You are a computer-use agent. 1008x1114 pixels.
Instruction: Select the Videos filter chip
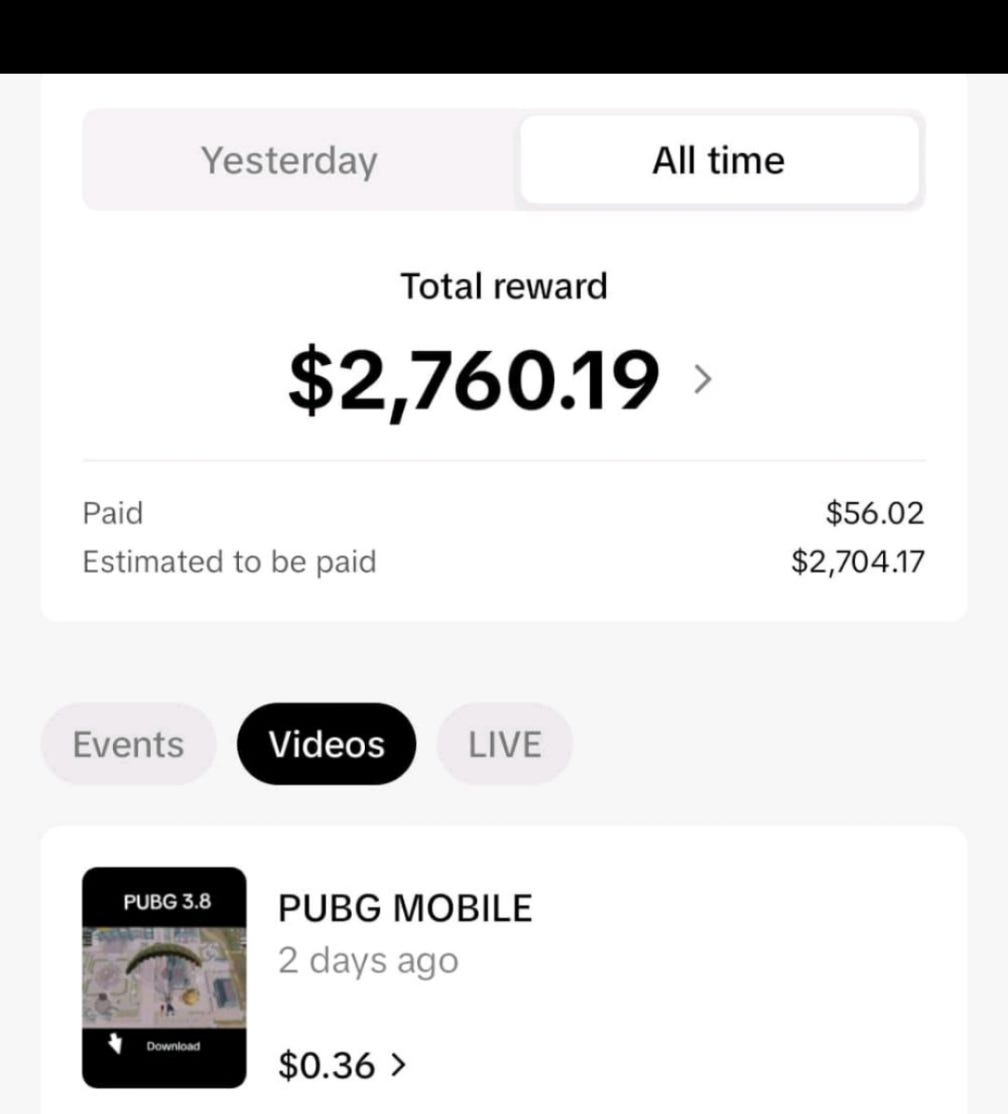(326, 744)
